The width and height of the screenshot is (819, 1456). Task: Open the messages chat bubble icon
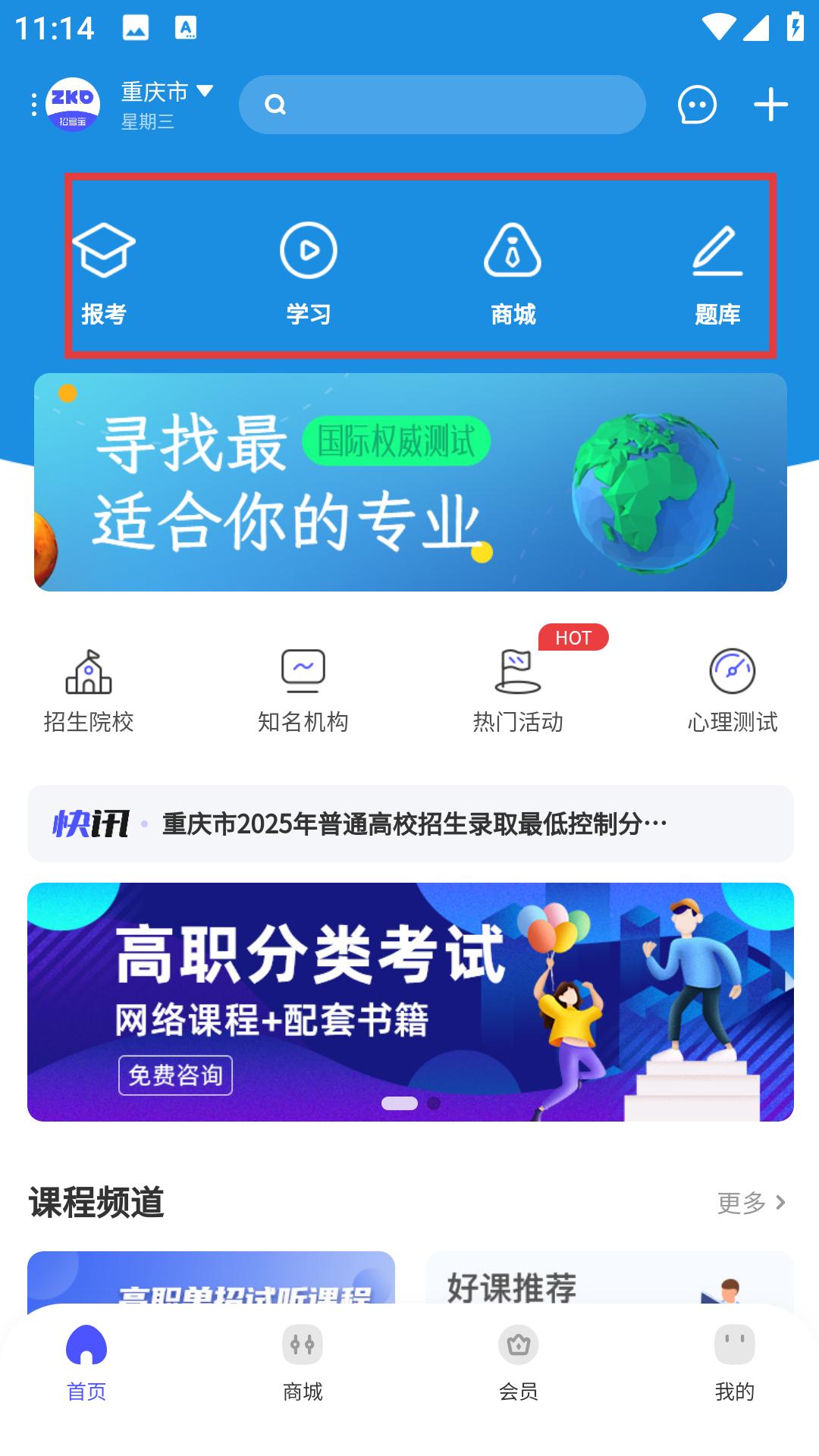(x=696, y=105)
